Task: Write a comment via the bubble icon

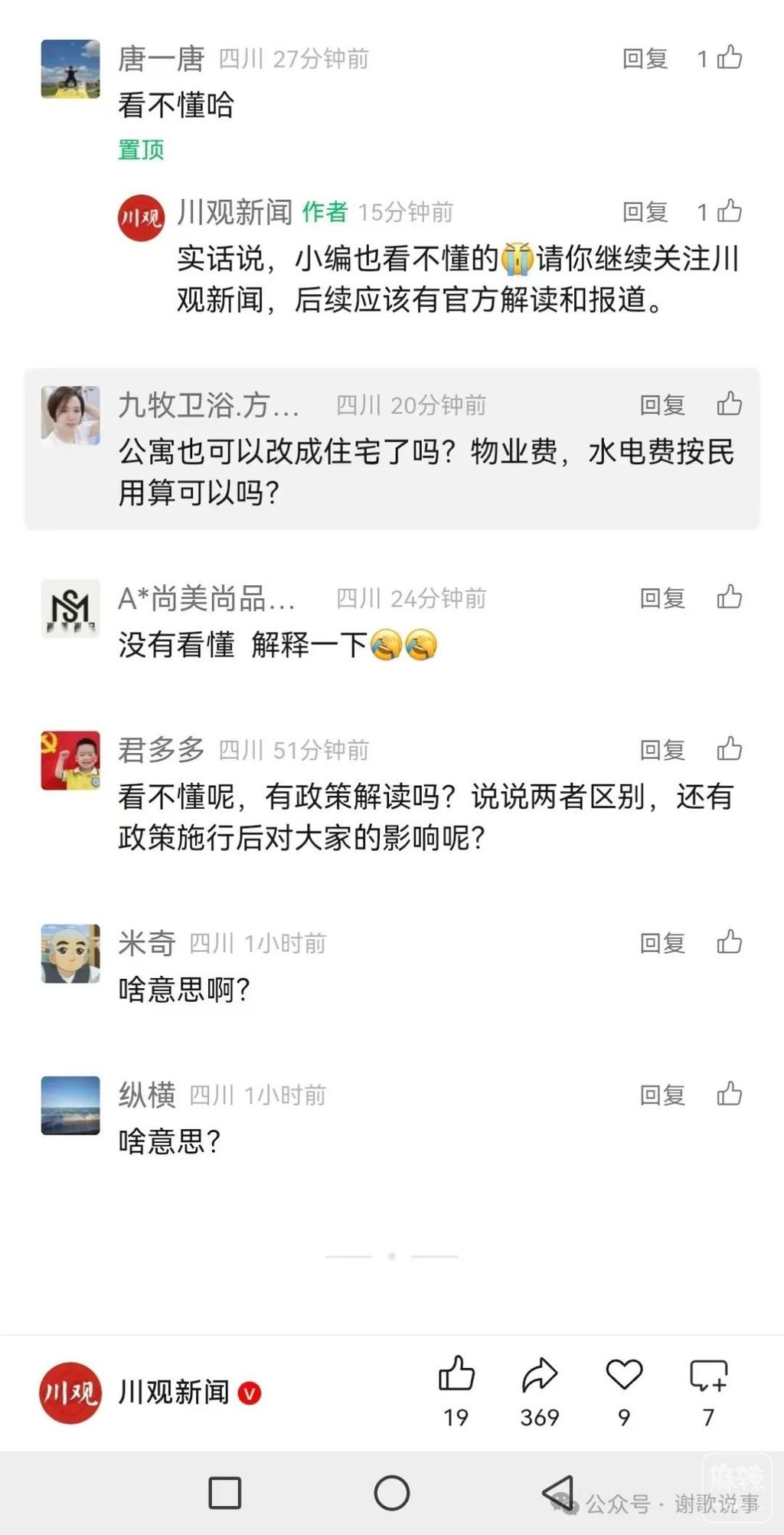Action: click(708, 1376)
